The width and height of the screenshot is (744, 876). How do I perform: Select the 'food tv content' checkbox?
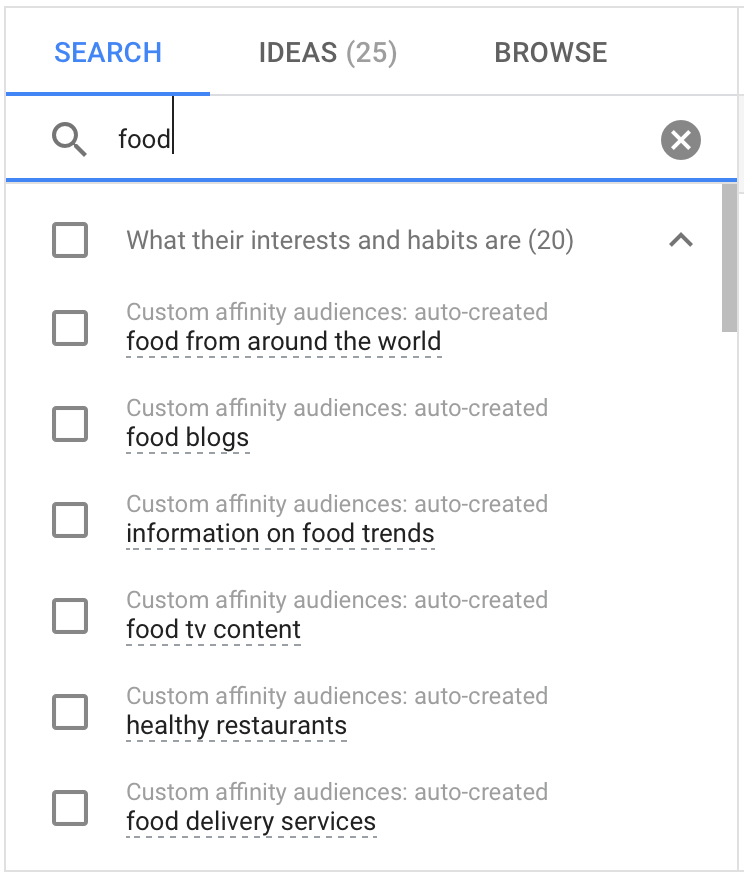(70, 615)
